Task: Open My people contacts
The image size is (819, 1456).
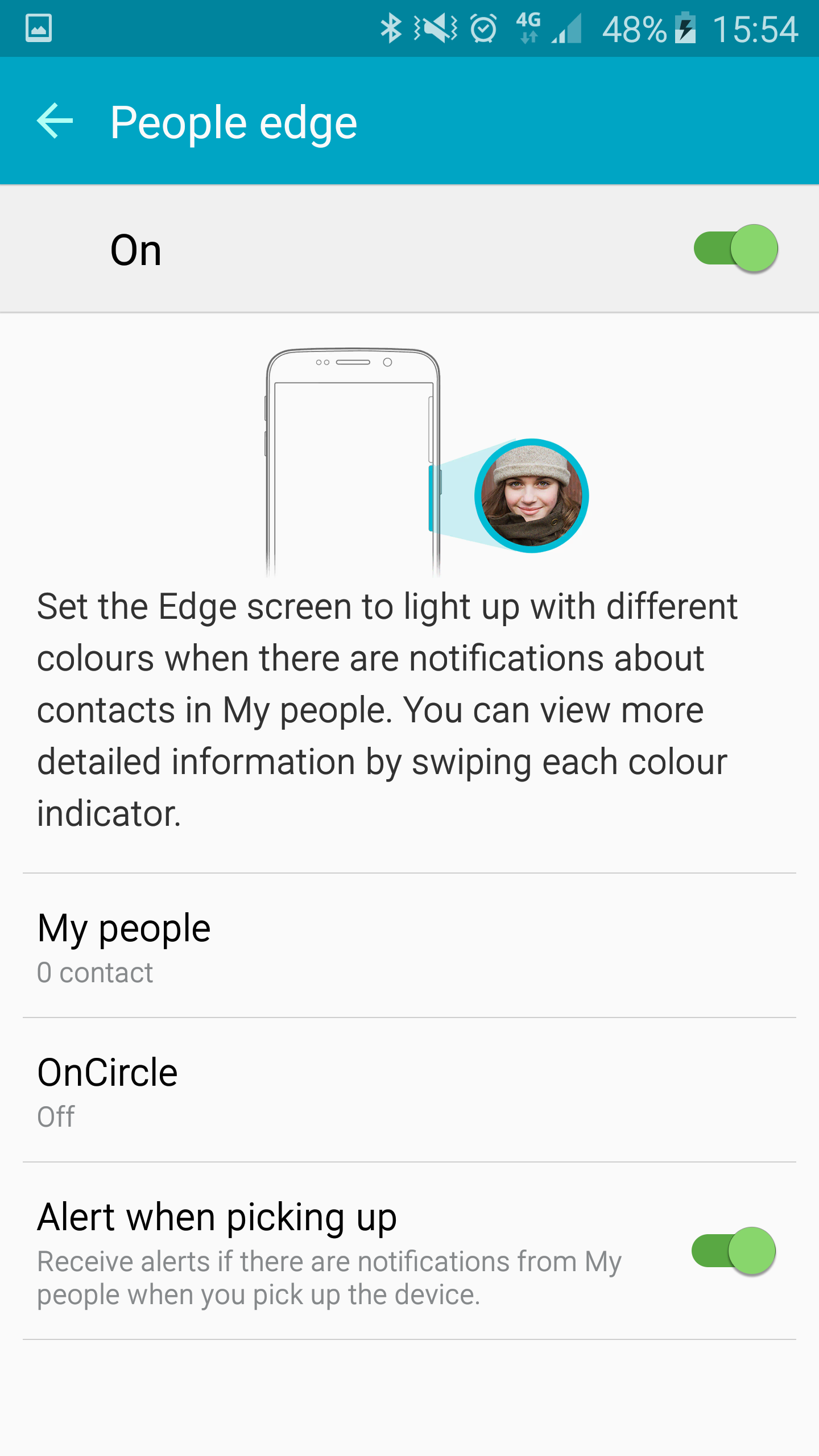Action: (409, 946)
